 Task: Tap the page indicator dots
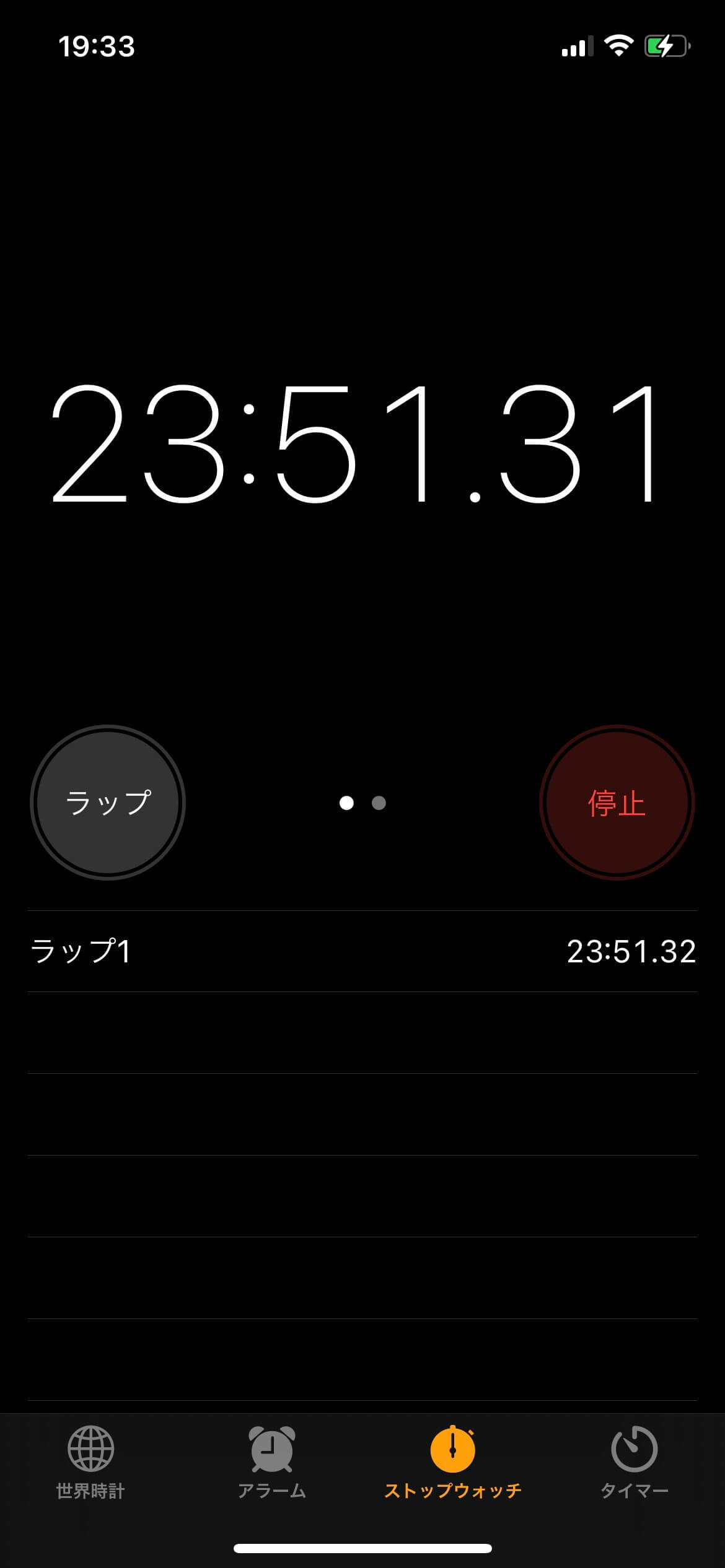click(362, 803)
